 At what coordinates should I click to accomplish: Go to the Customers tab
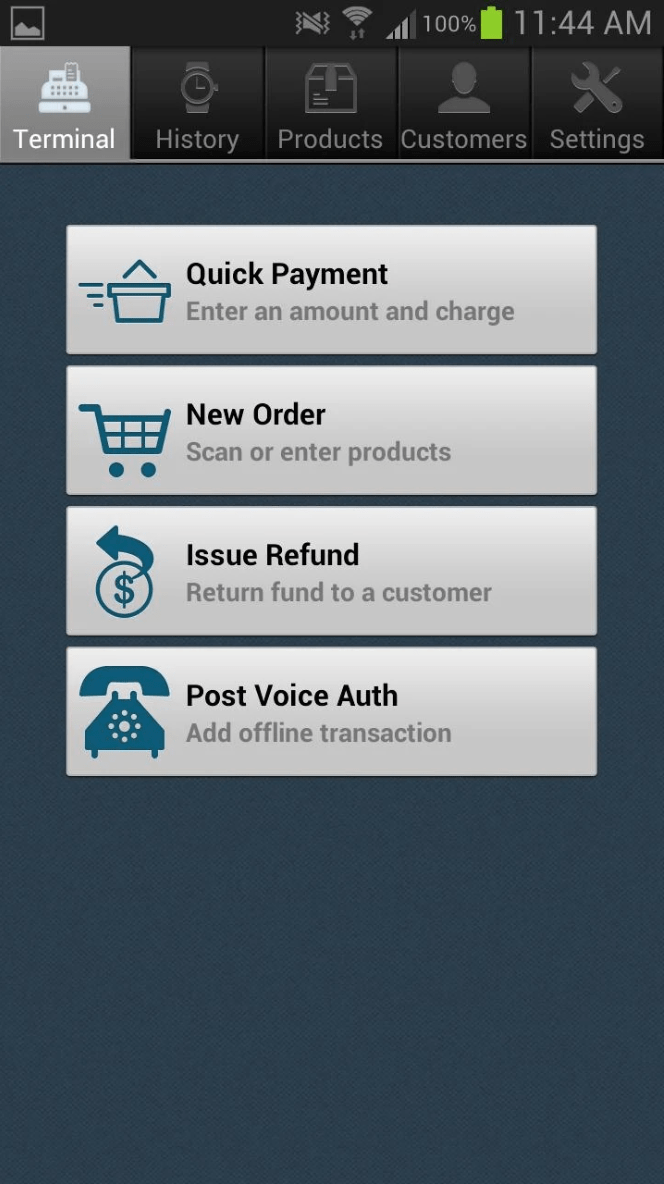[464, 103]
